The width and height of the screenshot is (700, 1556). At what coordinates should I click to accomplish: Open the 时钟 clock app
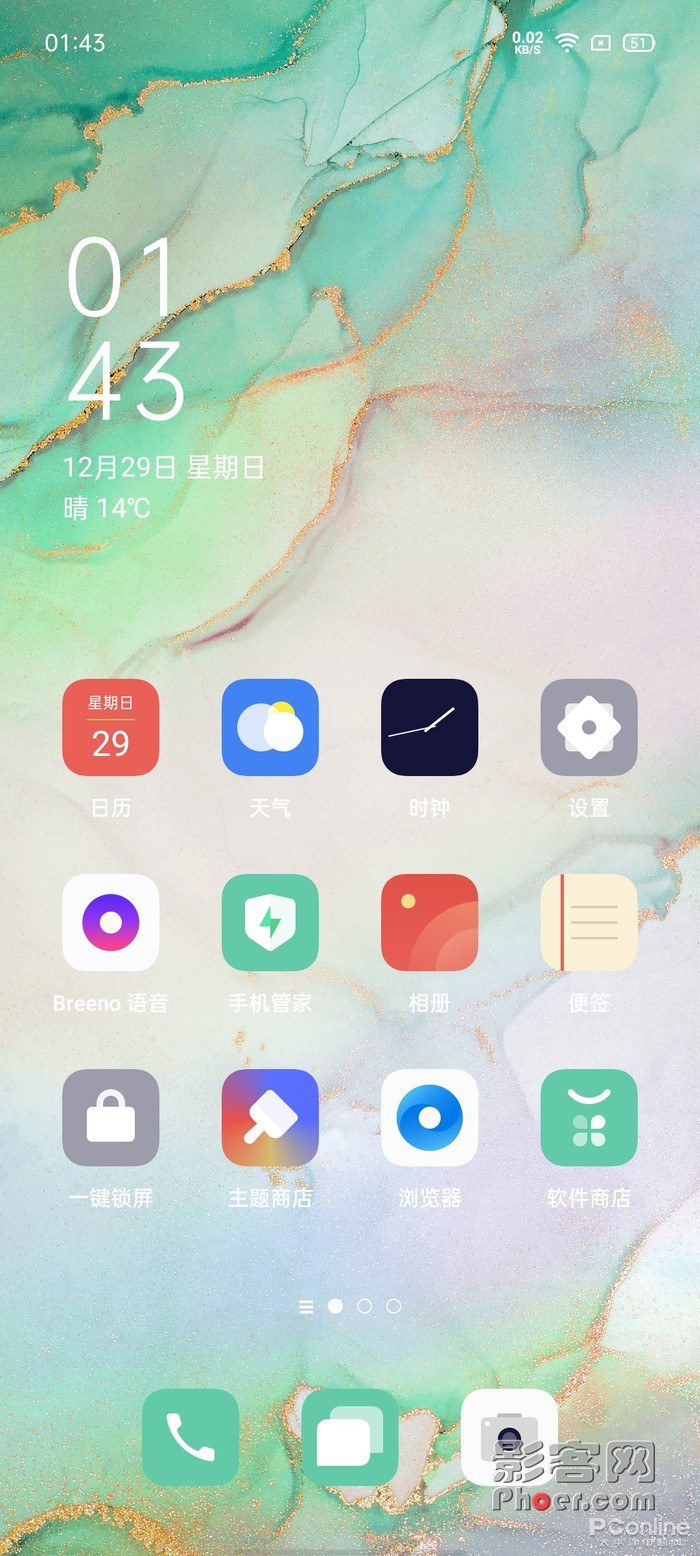coord(429,727)
